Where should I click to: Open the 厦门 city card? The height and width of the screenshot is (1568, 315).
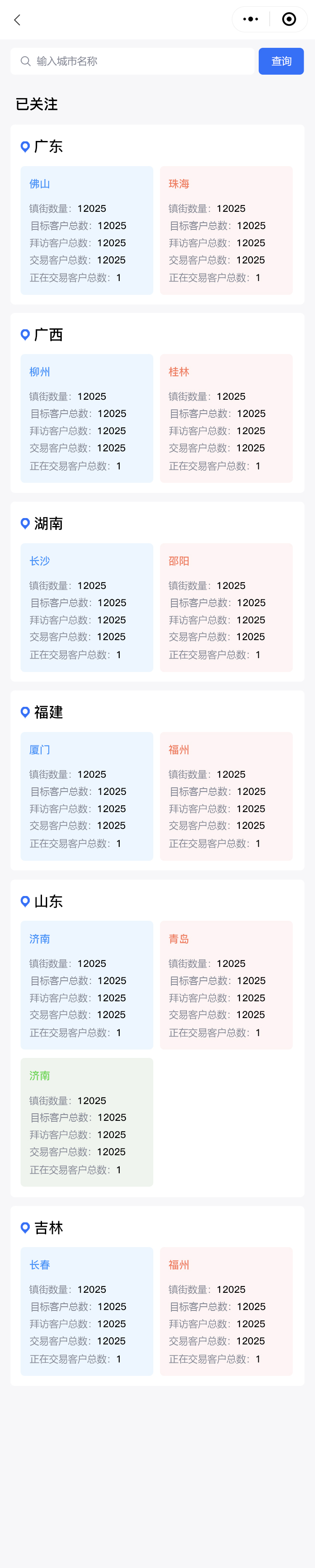click(87, 796)
